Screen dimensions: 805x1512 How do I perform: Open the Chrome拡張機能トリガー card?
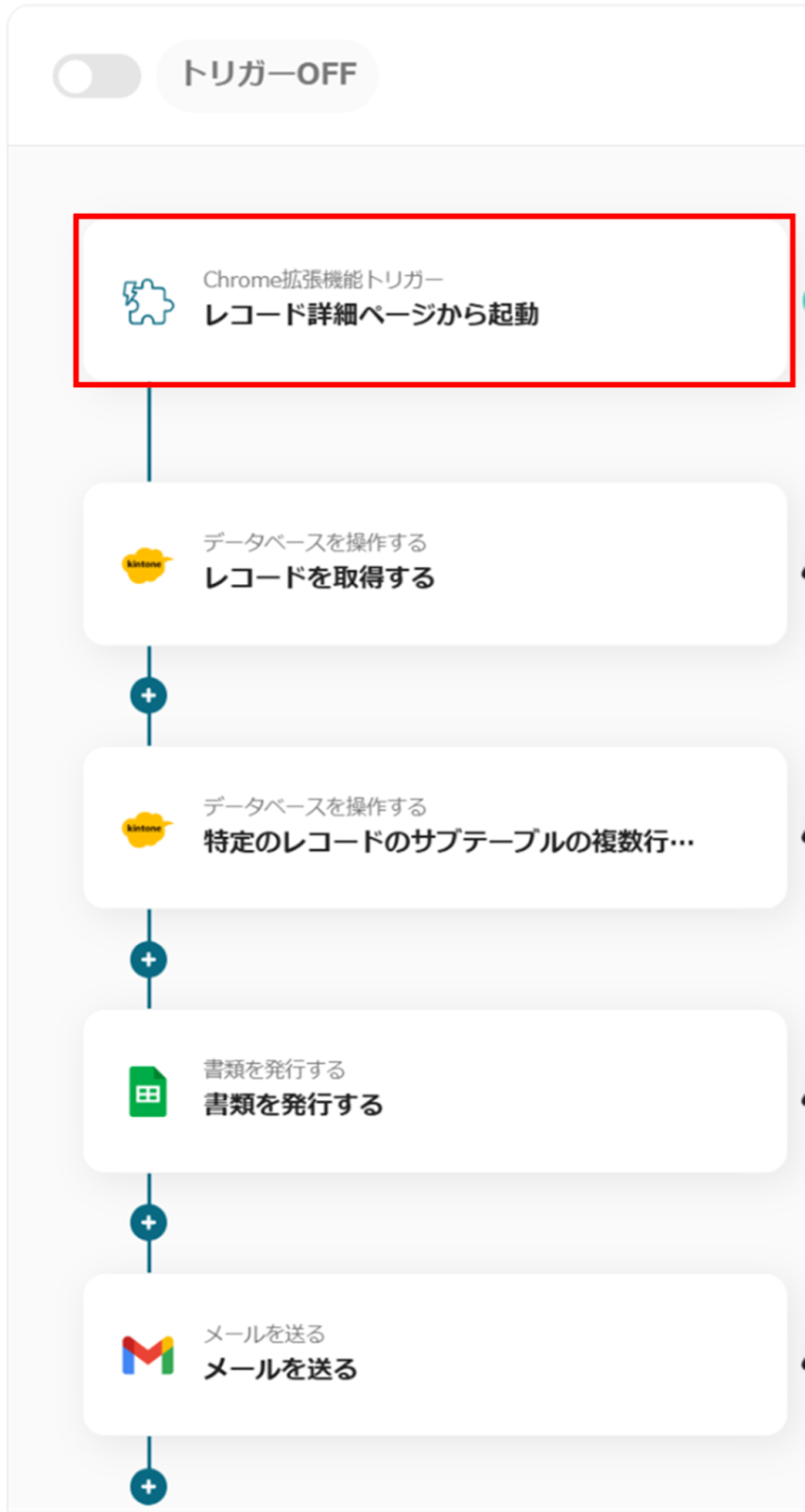(x=435, y=300)
